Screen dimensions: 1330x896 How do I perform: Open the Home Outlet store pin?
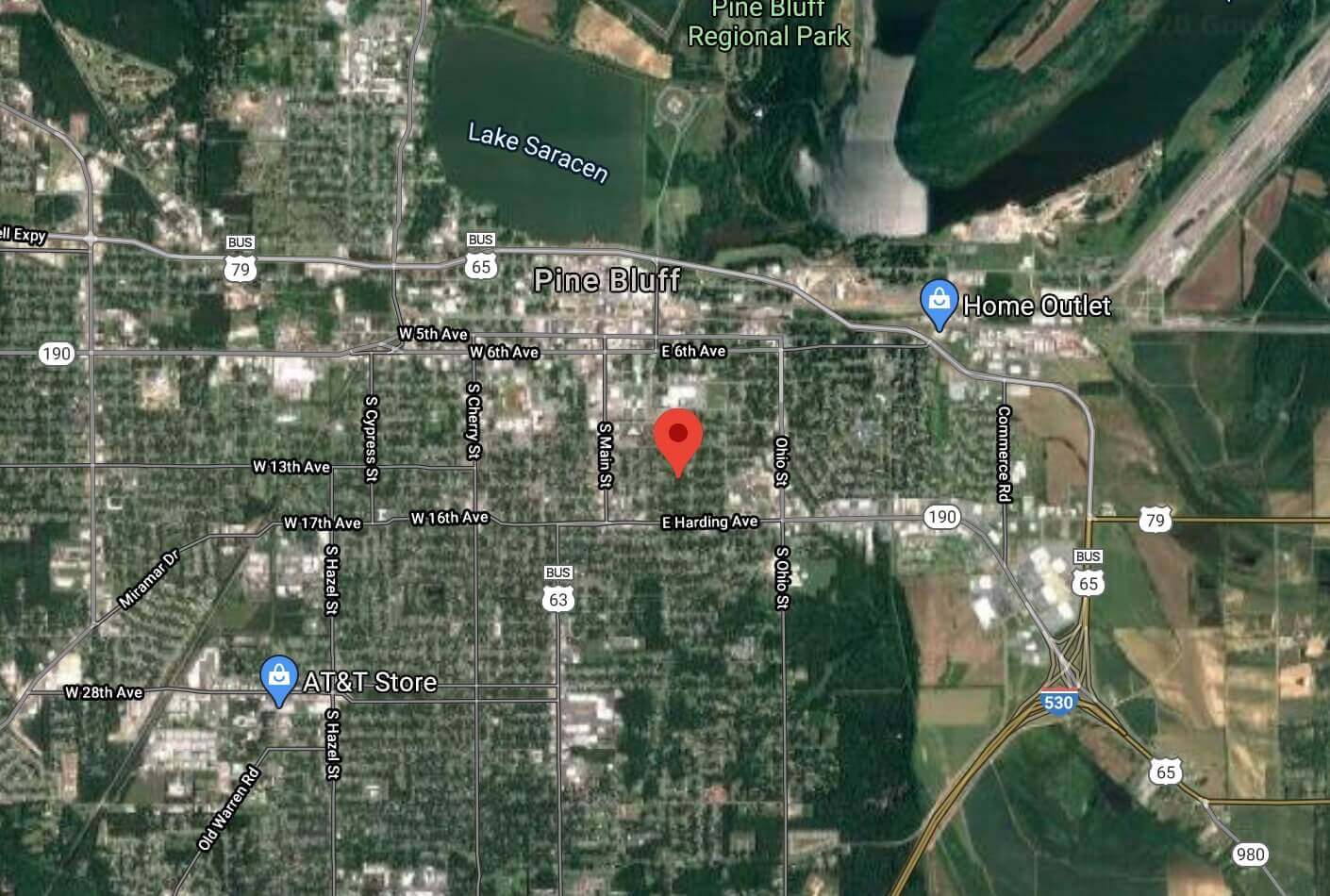point(939,303)
